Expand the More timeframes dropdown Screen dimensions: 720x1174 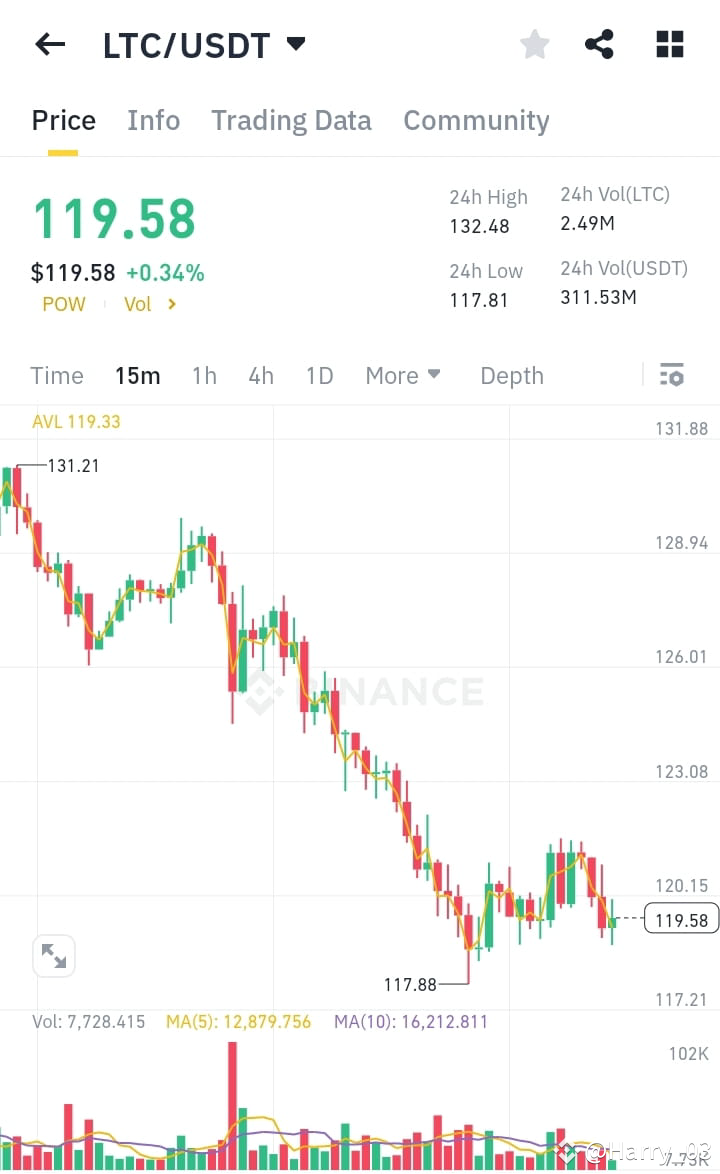coord(402,375)
